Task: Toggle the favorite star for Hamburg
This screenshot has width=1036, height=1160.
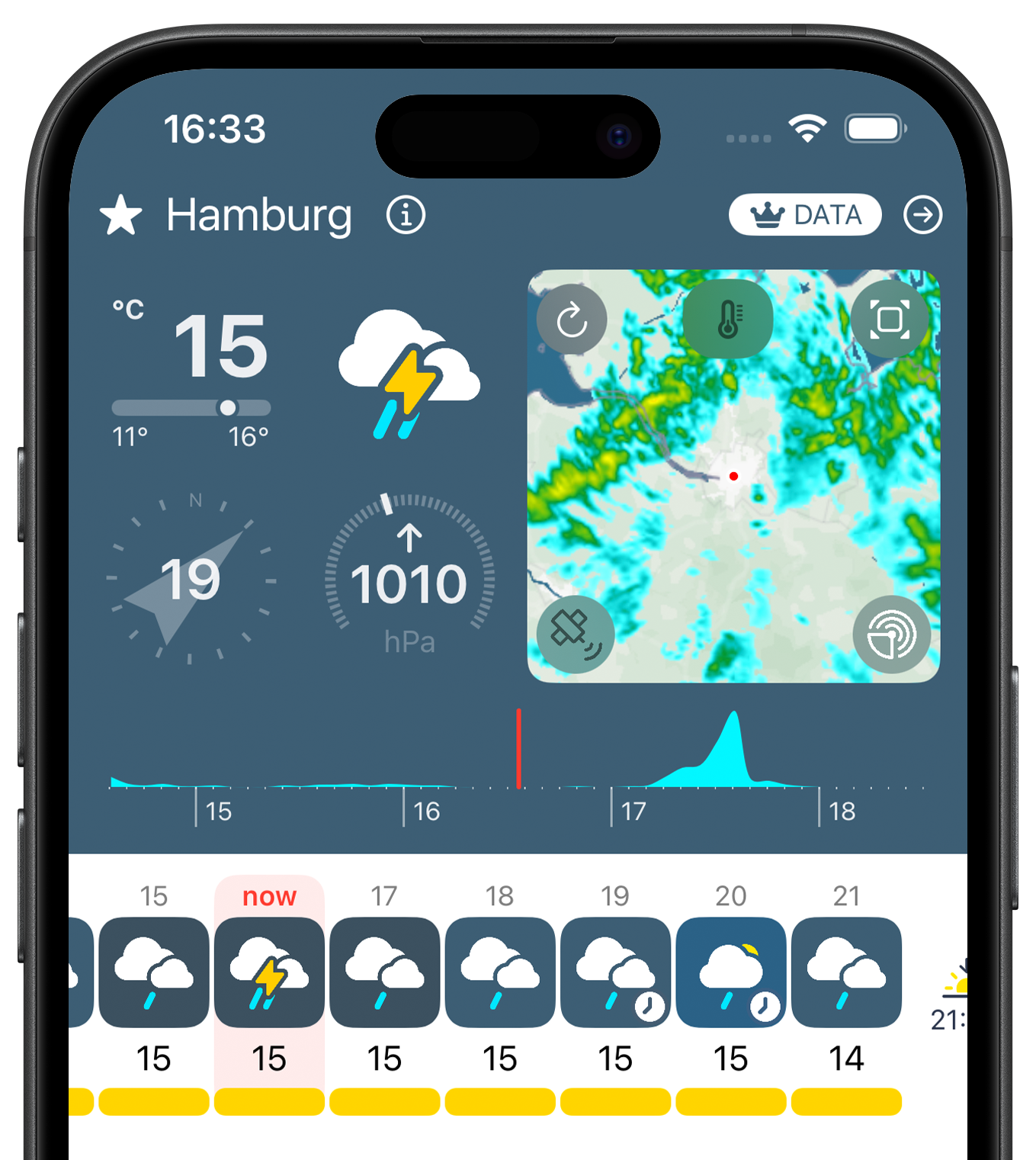Action: pyautogui.click(x=121, y=215)
